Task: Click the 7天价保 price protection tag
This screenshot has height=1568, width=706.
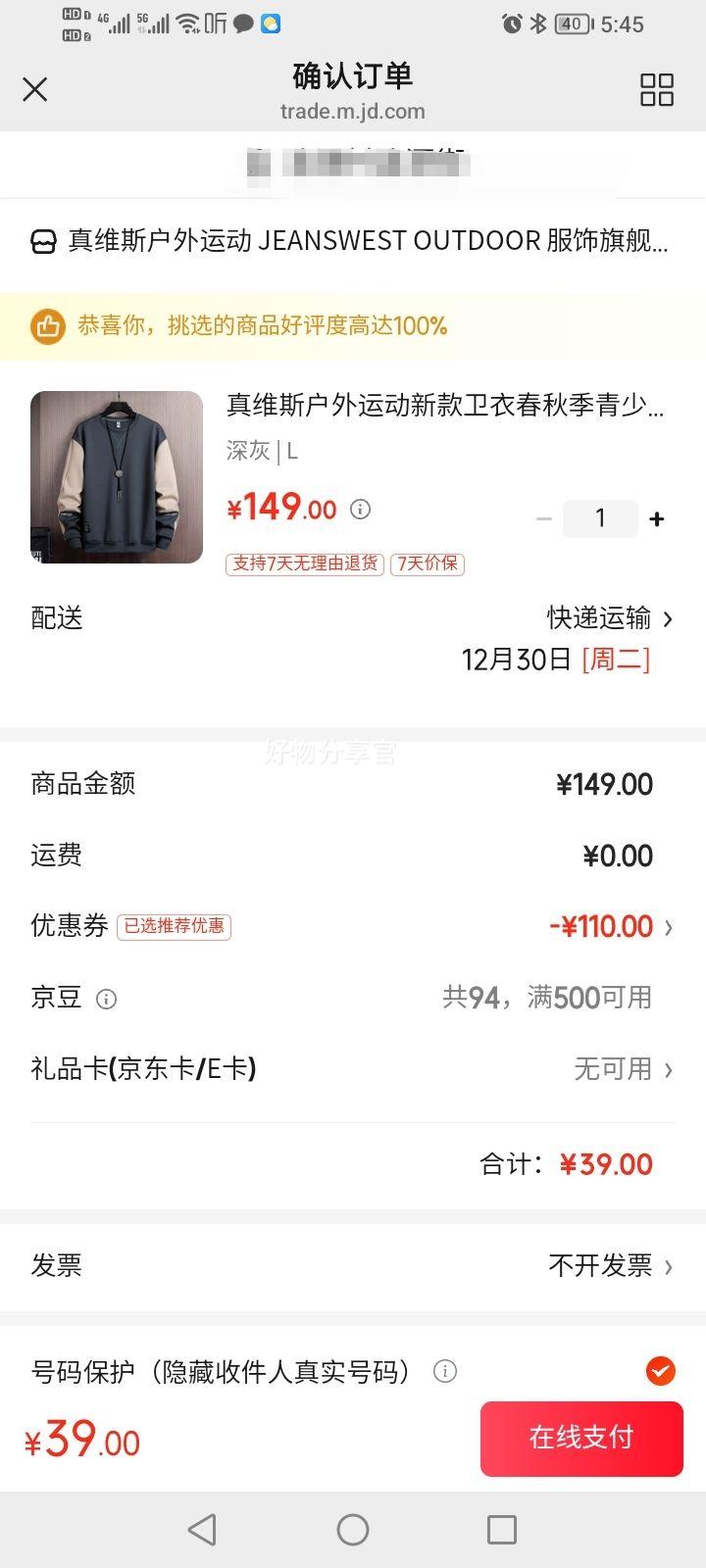Action: (428, 564)
